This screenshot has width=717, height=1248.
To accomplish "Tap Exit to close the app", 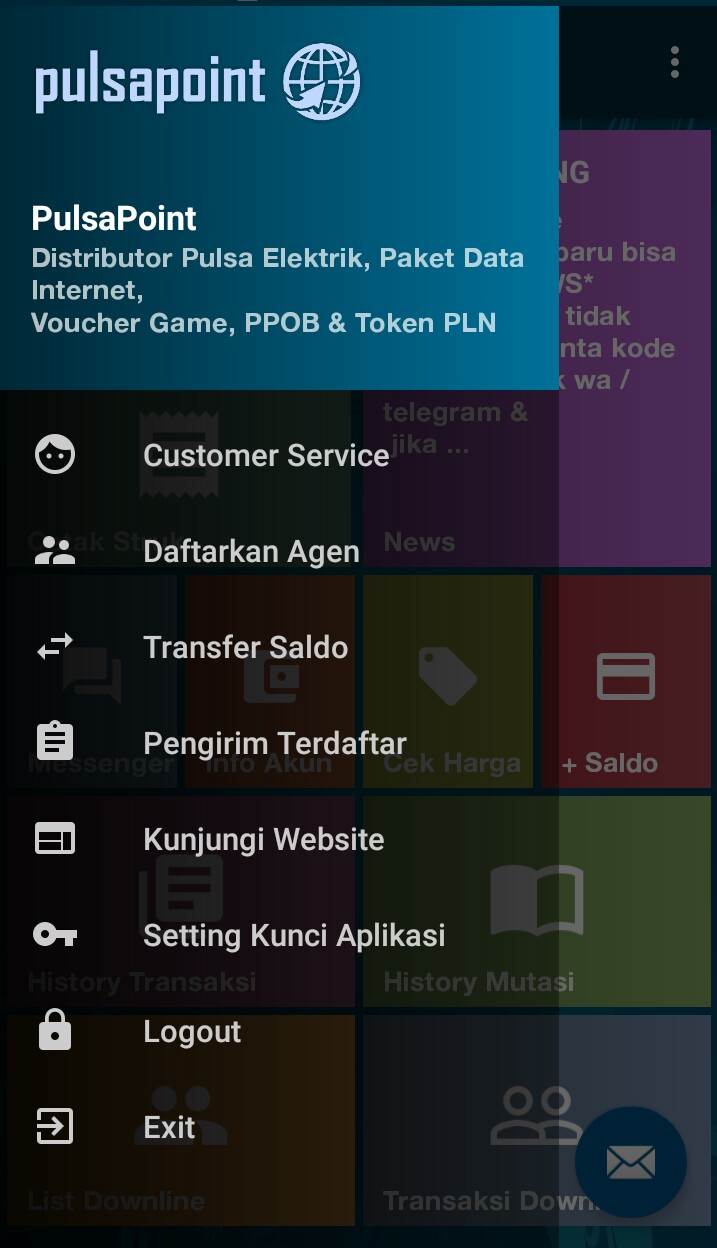I will coord(169,1127).
